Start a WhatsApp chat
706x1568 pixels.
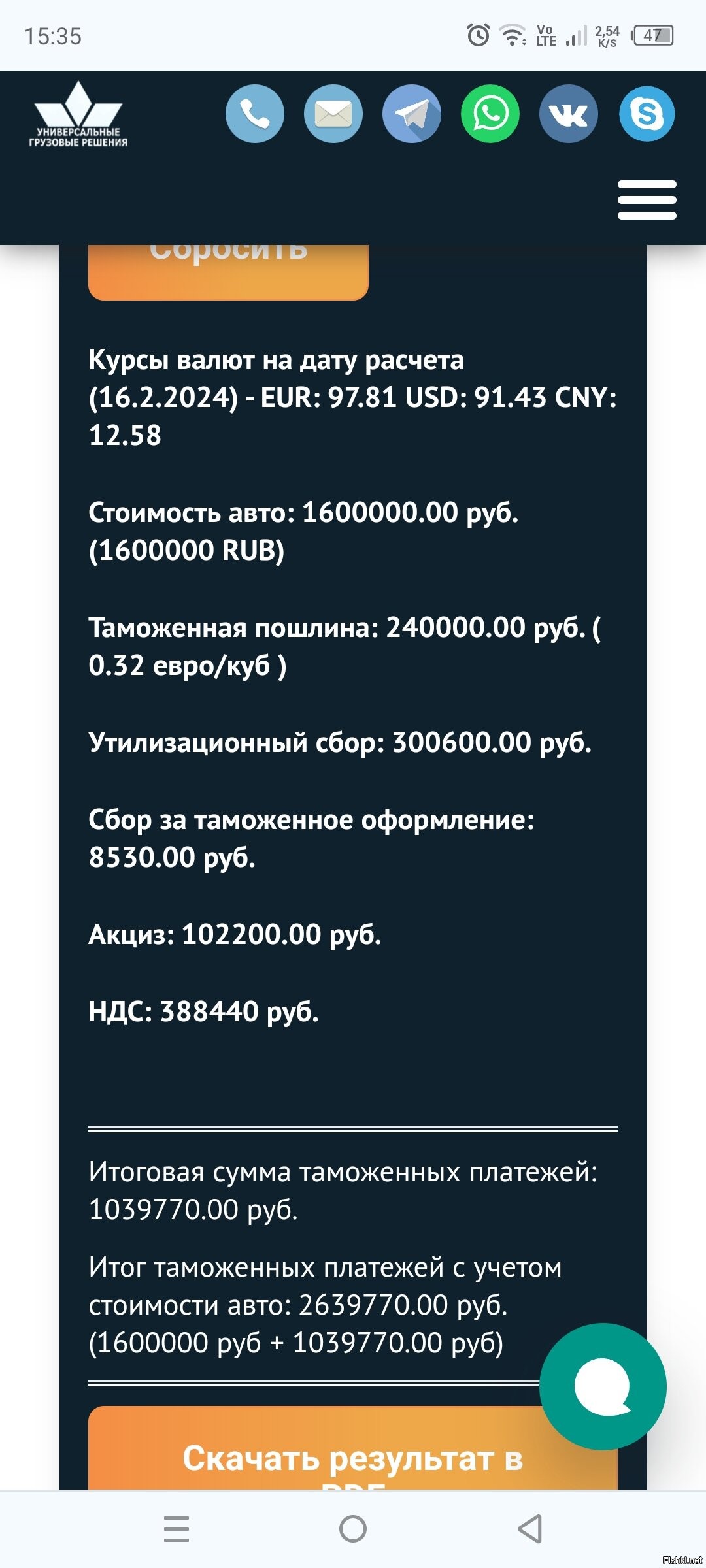(x=490, y=114)
